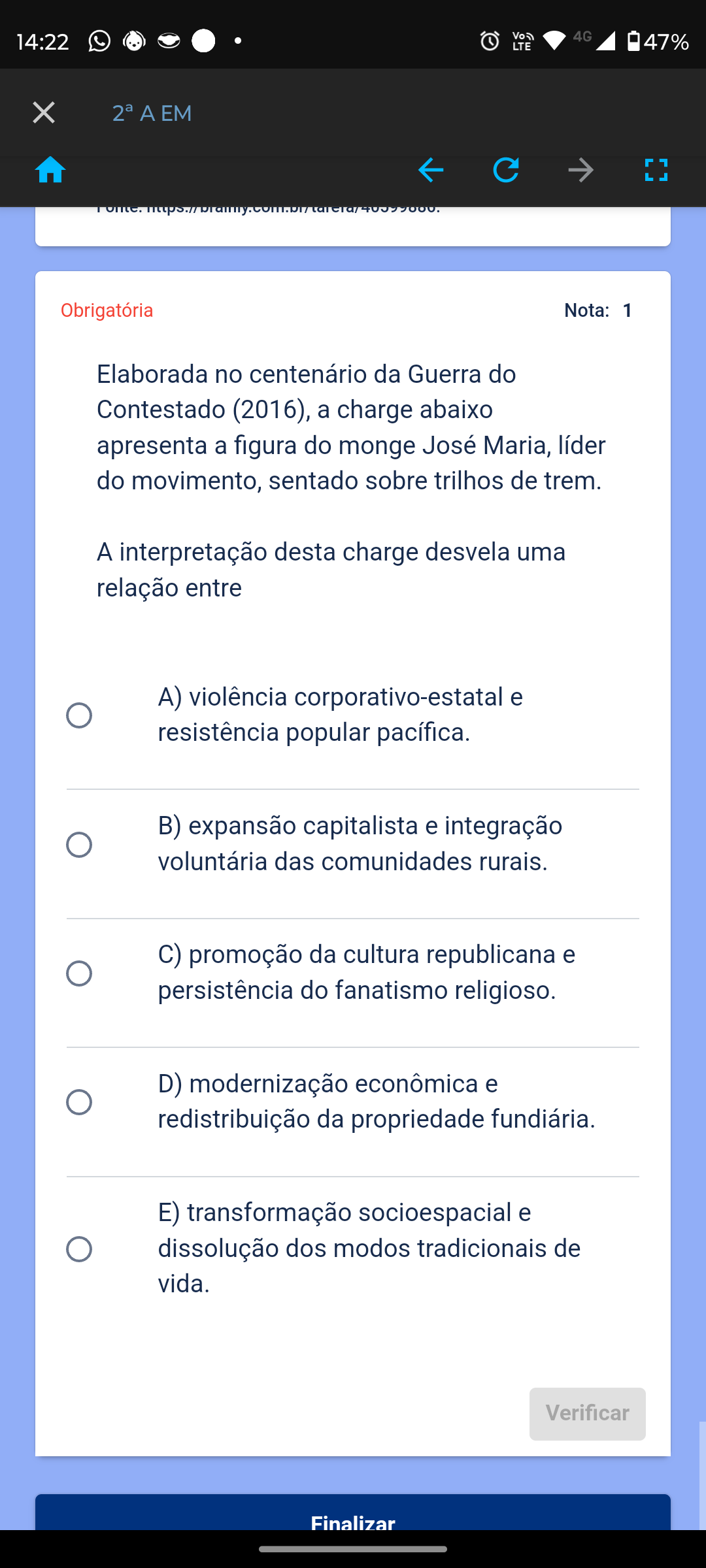Choose option B expansão capitalista
706x1568 pixels.
79,845
